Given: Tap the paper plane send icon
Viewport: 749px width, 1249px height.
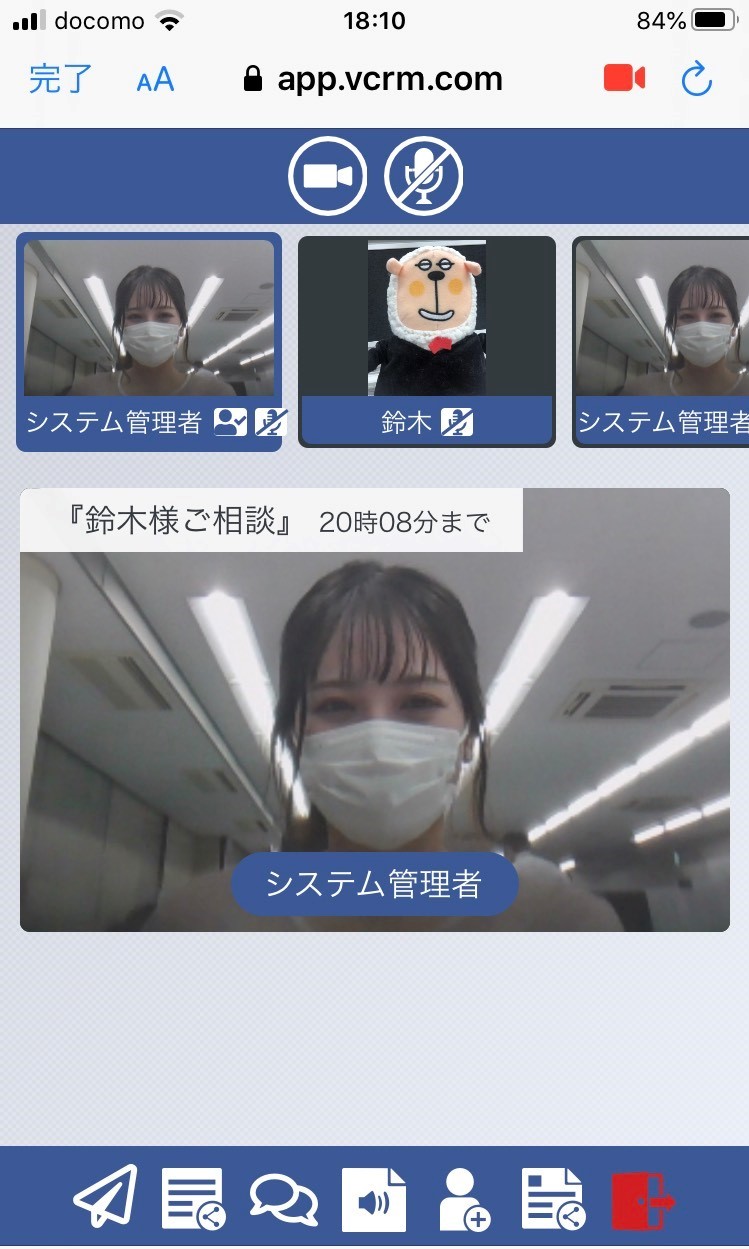Looking at the screenshot, I should click(x=106, y=1196).
